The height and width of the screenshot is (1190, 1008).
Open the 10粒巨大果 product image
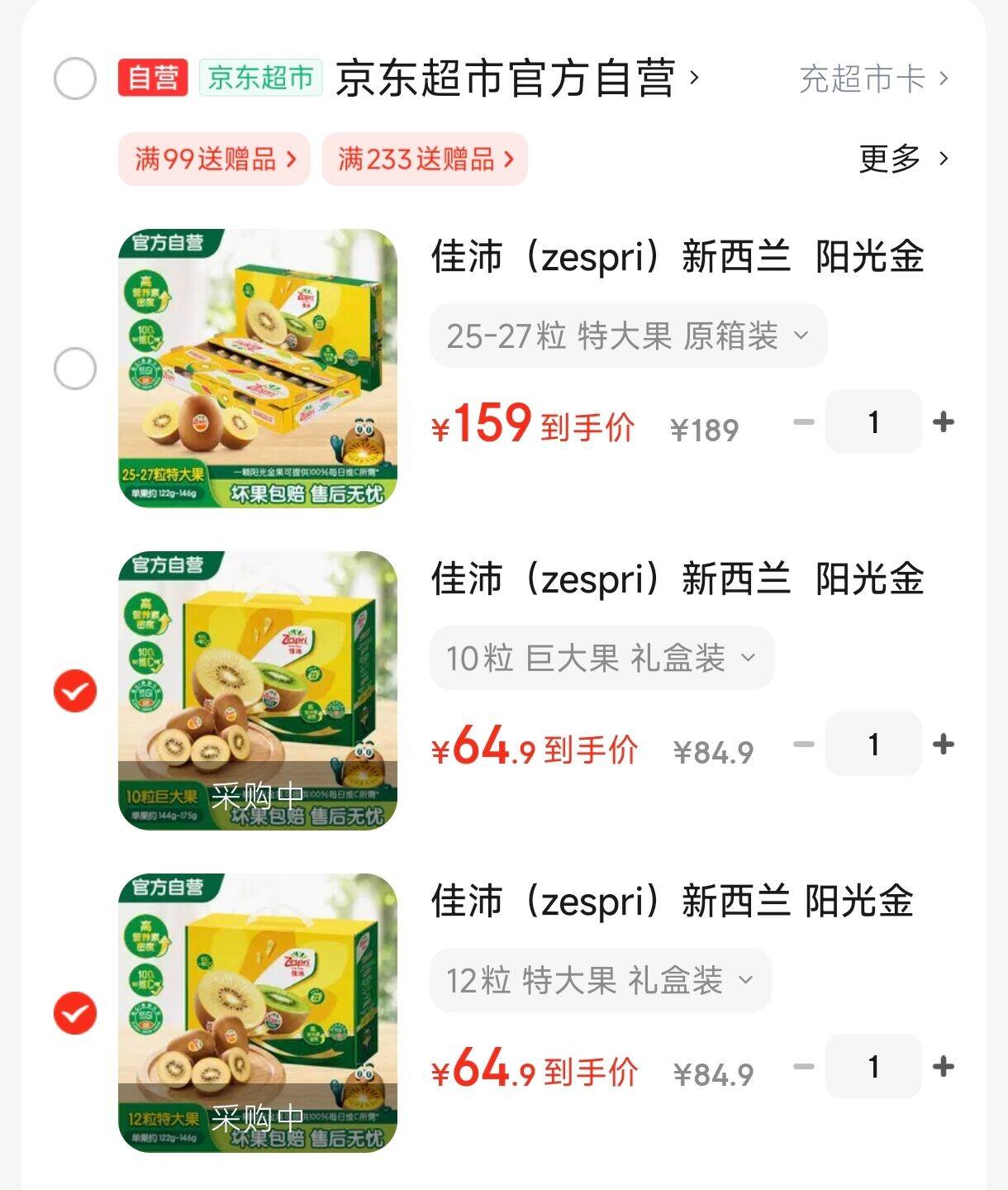(x=258, y=691)
